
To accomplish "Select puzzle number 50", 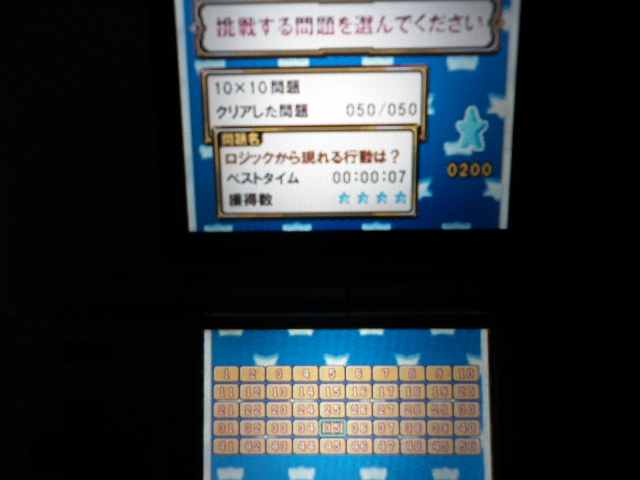I will (466, 445).
